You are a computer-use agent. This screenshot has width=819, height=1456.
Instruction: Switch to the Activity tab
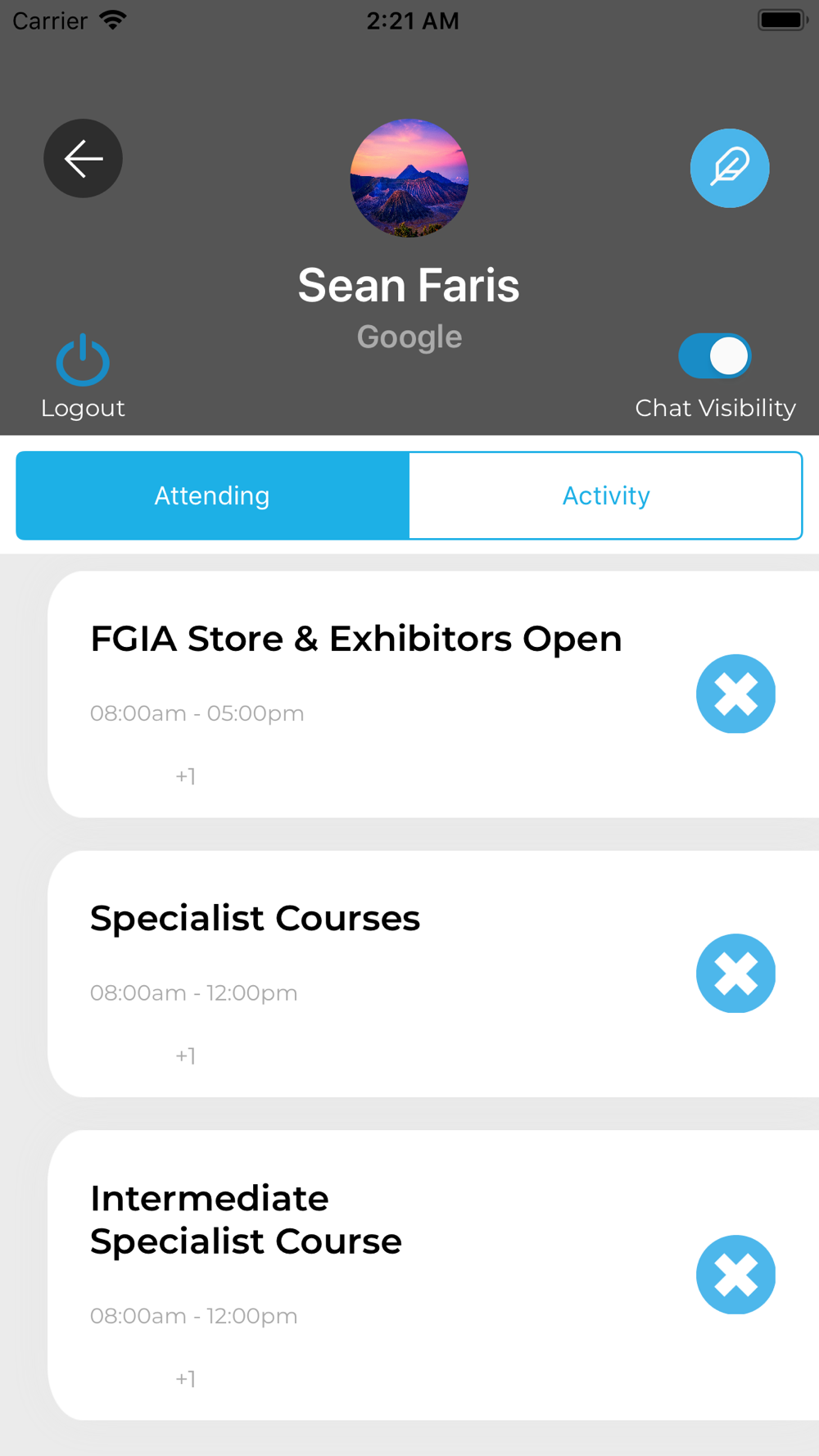[606, 495]
